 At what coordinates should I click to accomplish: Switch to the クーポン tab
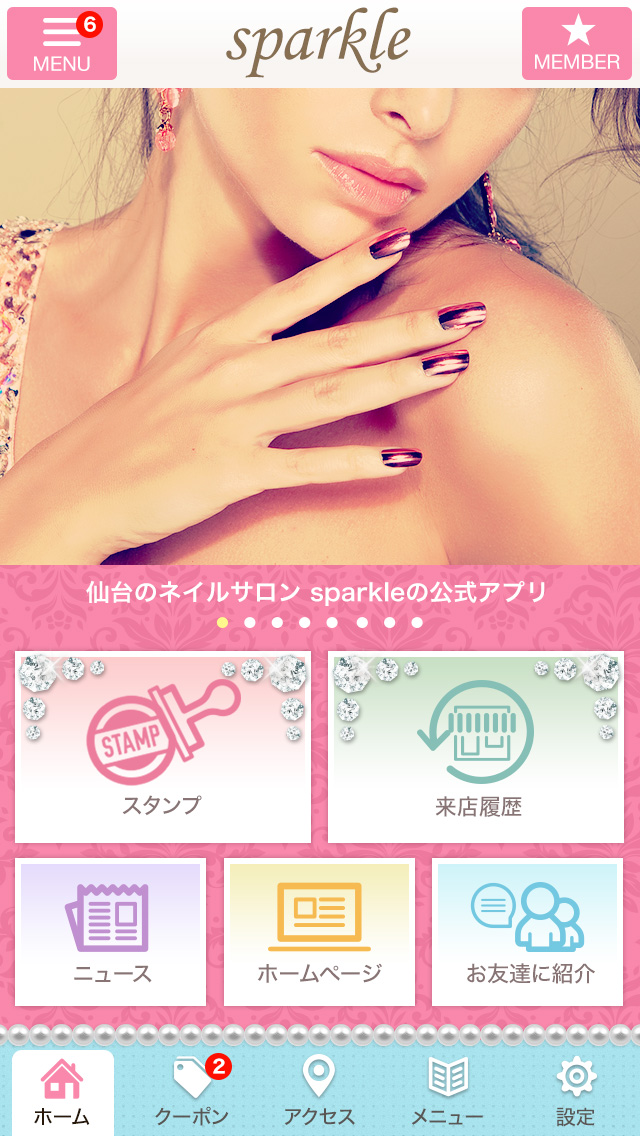tap(192, 1092)
